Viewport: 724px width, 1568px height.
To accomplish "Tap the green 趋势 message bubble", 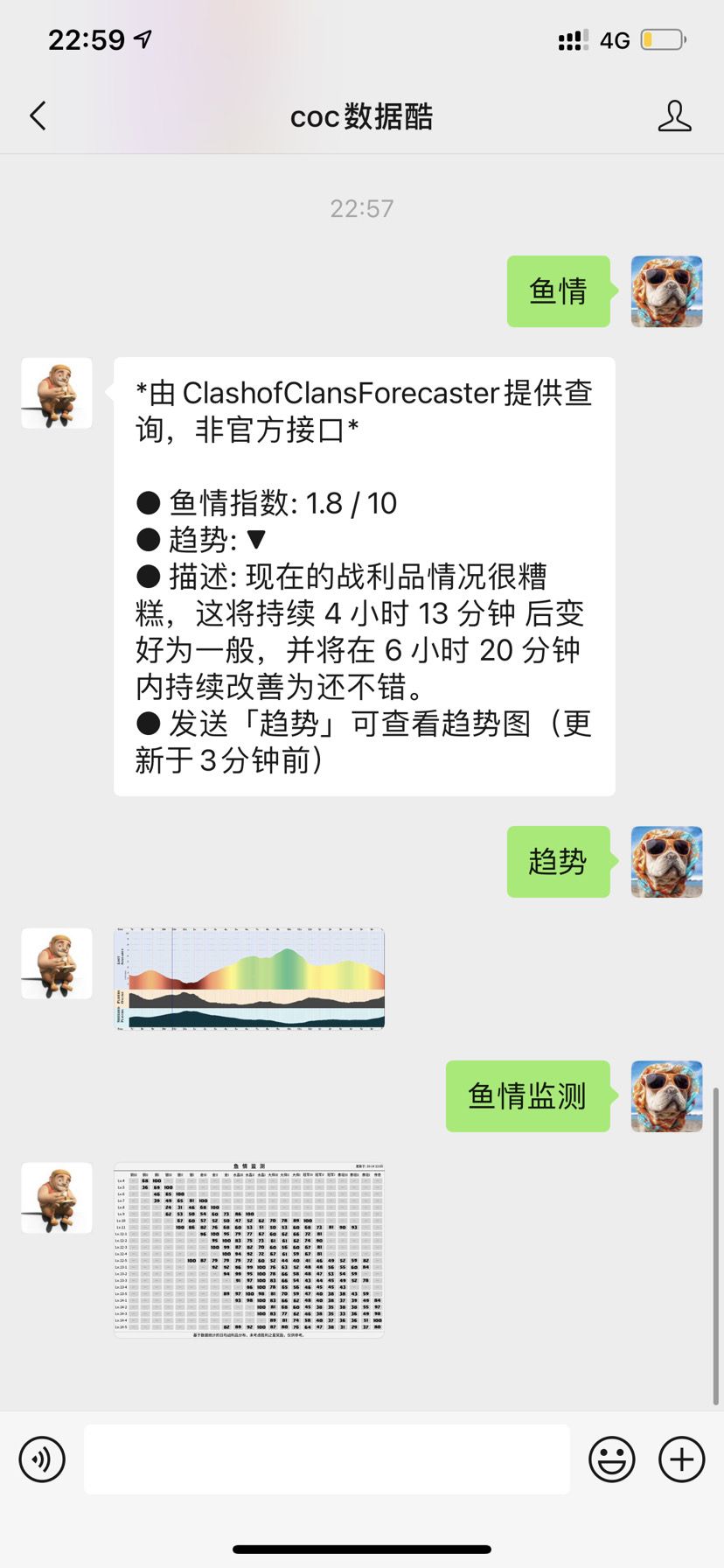I will 557,862.
